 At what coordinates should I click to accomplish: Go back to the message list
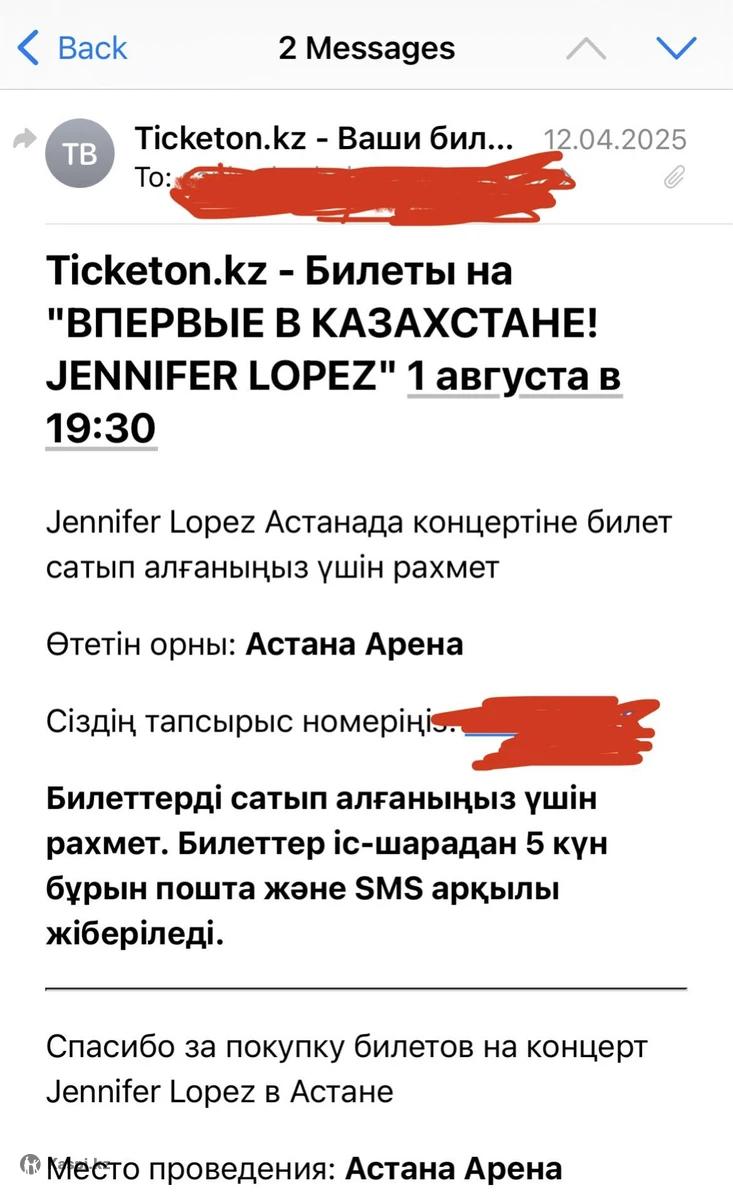tap(73, 47)
